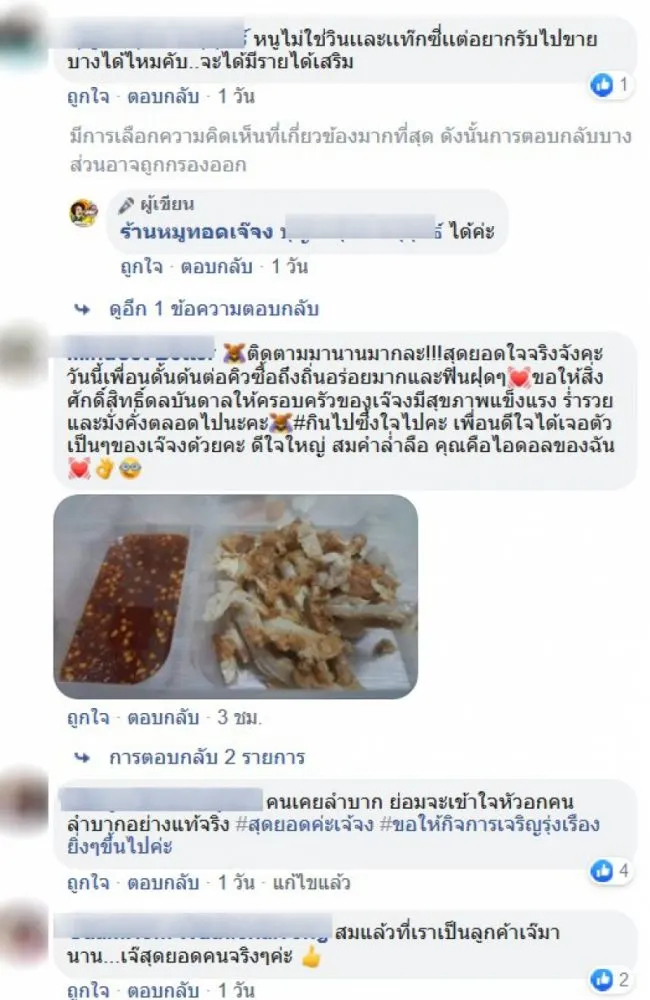Like the คนเคยลำบาก comment

(88, 884)
